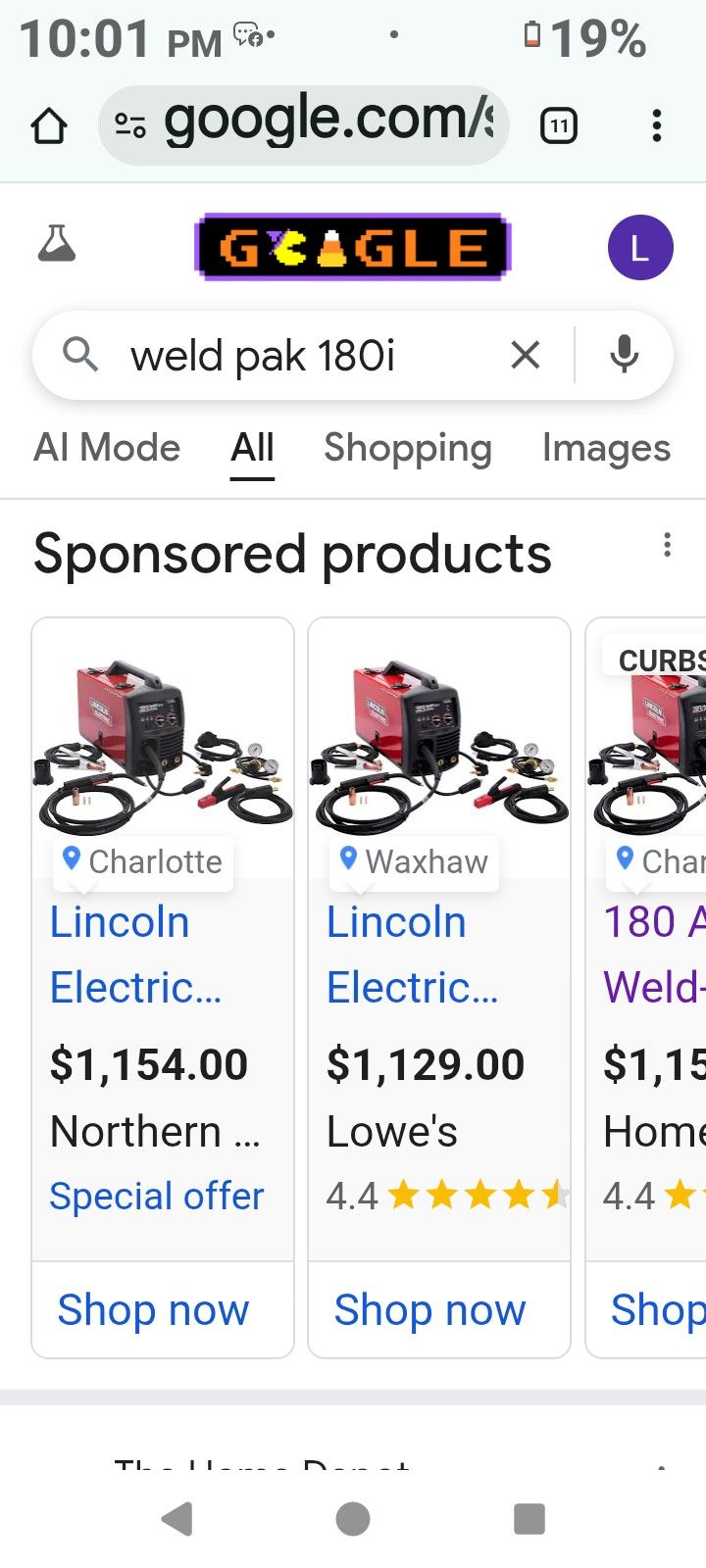Switch to the Shopping tab
Screen dimensions: 706x1568
[x=407, y=448]
